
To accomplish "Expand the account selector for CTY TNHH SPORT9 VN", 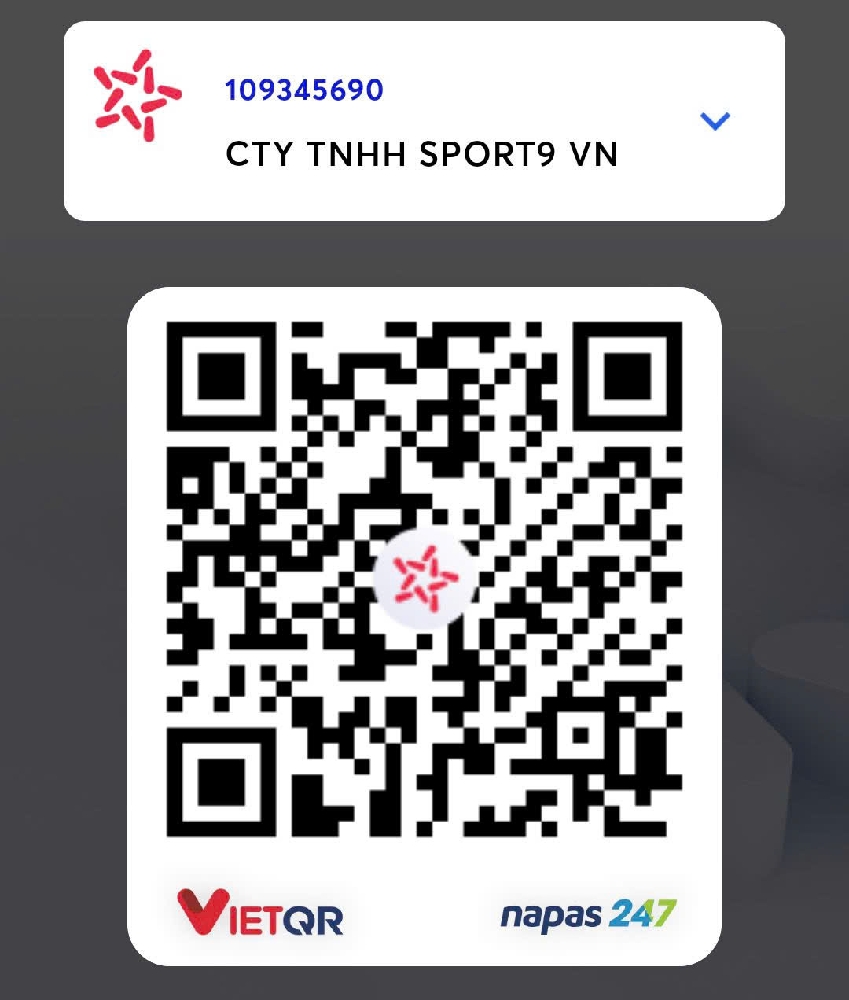I will pyautogui.click(x=714, y=121).
